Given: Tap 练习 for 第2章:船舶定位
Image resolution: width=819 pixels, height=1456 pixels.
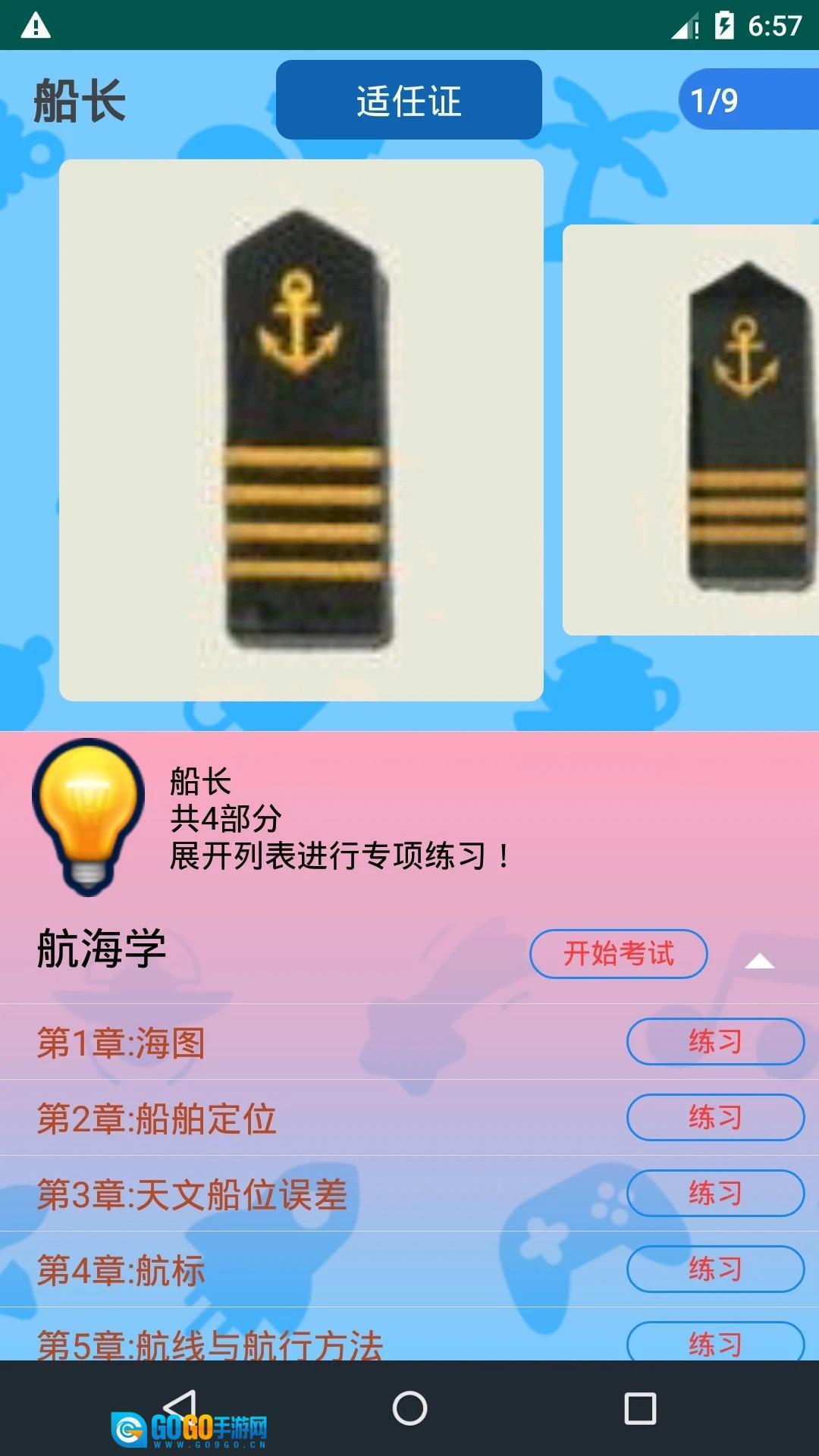Looking at the screenshot, I should (714, 1117).
